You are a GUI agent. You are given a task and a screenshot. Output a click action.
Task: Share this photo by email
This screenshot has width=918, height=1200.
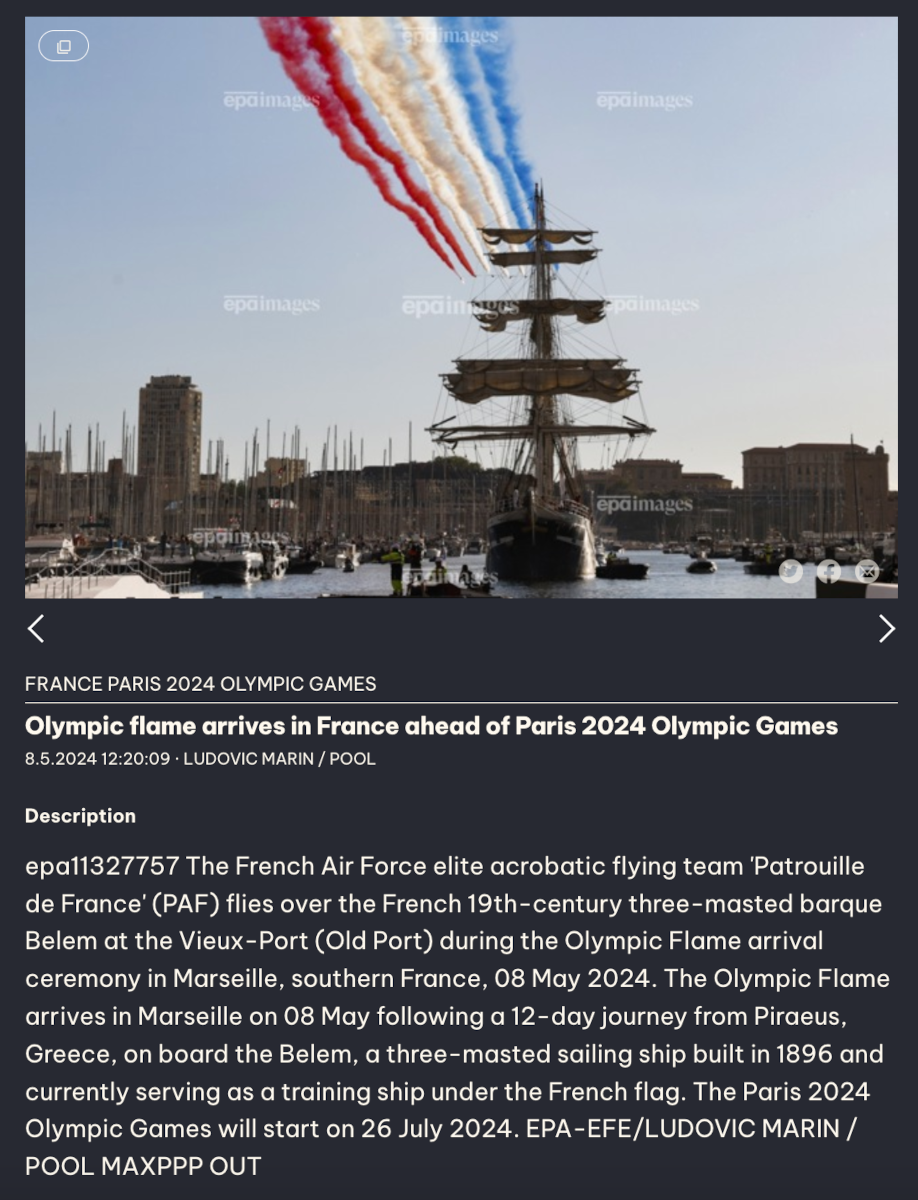click(x=867, y=571)
